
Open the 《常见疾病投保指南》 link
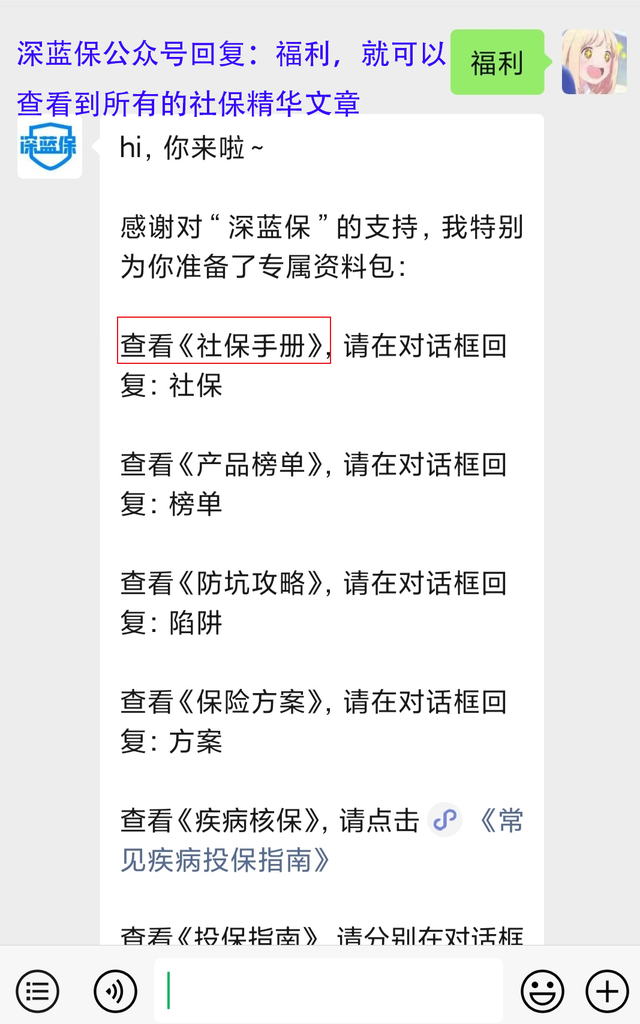(322, 840)
